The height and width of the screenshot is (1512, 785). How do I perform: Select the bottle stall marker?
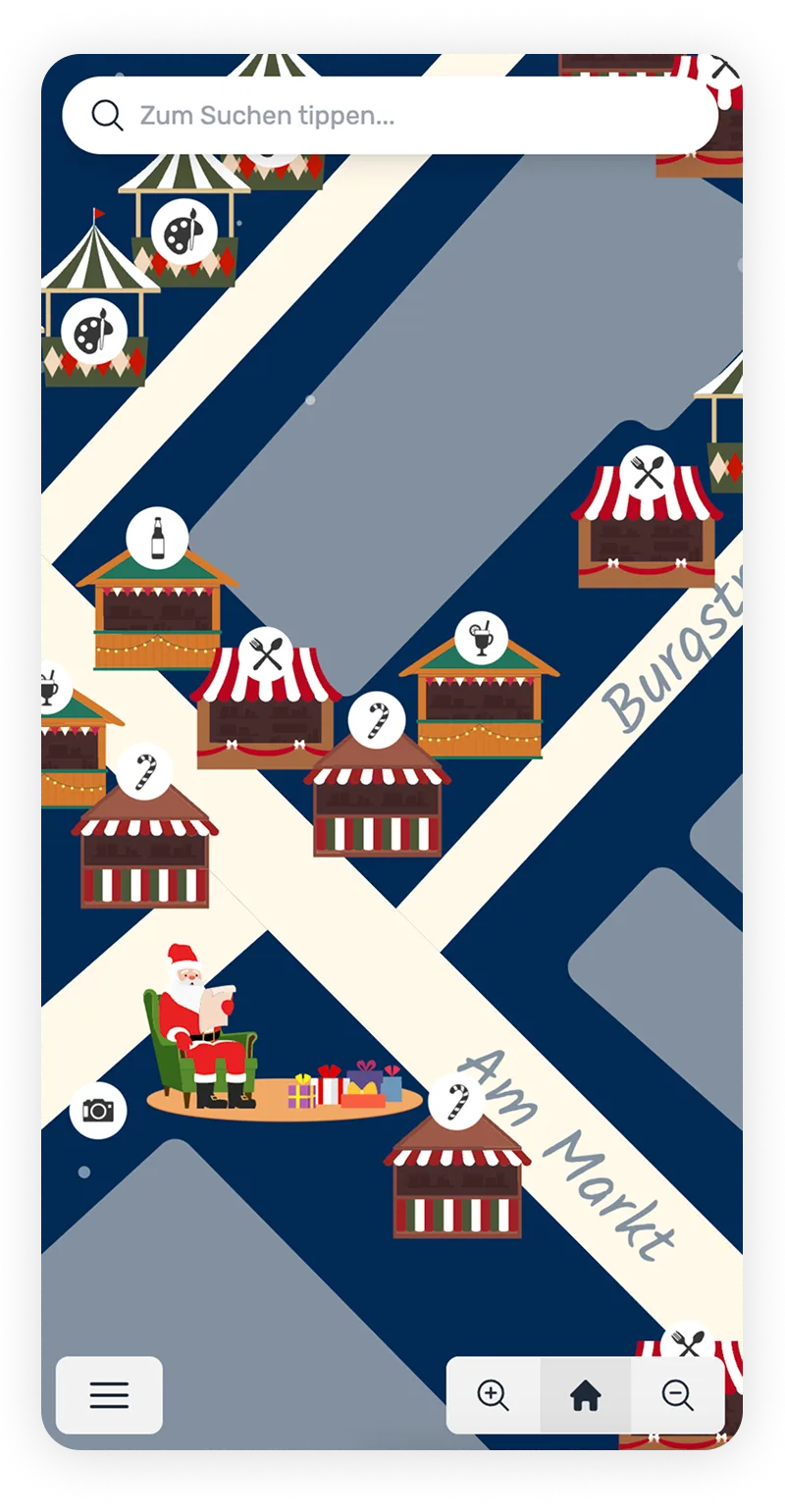coord(158,538)
